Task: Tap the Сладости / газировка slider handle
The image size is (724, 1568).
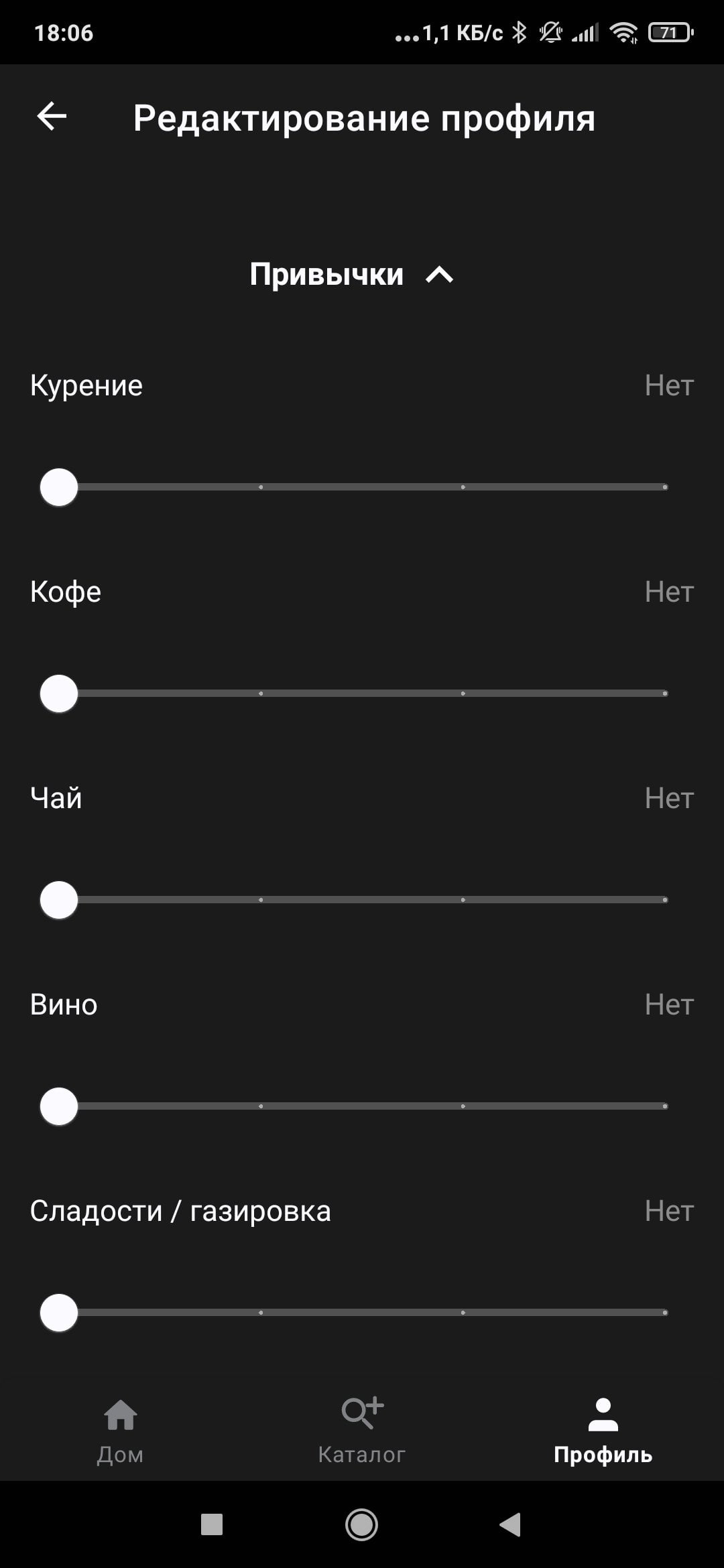Action: pyautogui.click(x=59, y=1313)
